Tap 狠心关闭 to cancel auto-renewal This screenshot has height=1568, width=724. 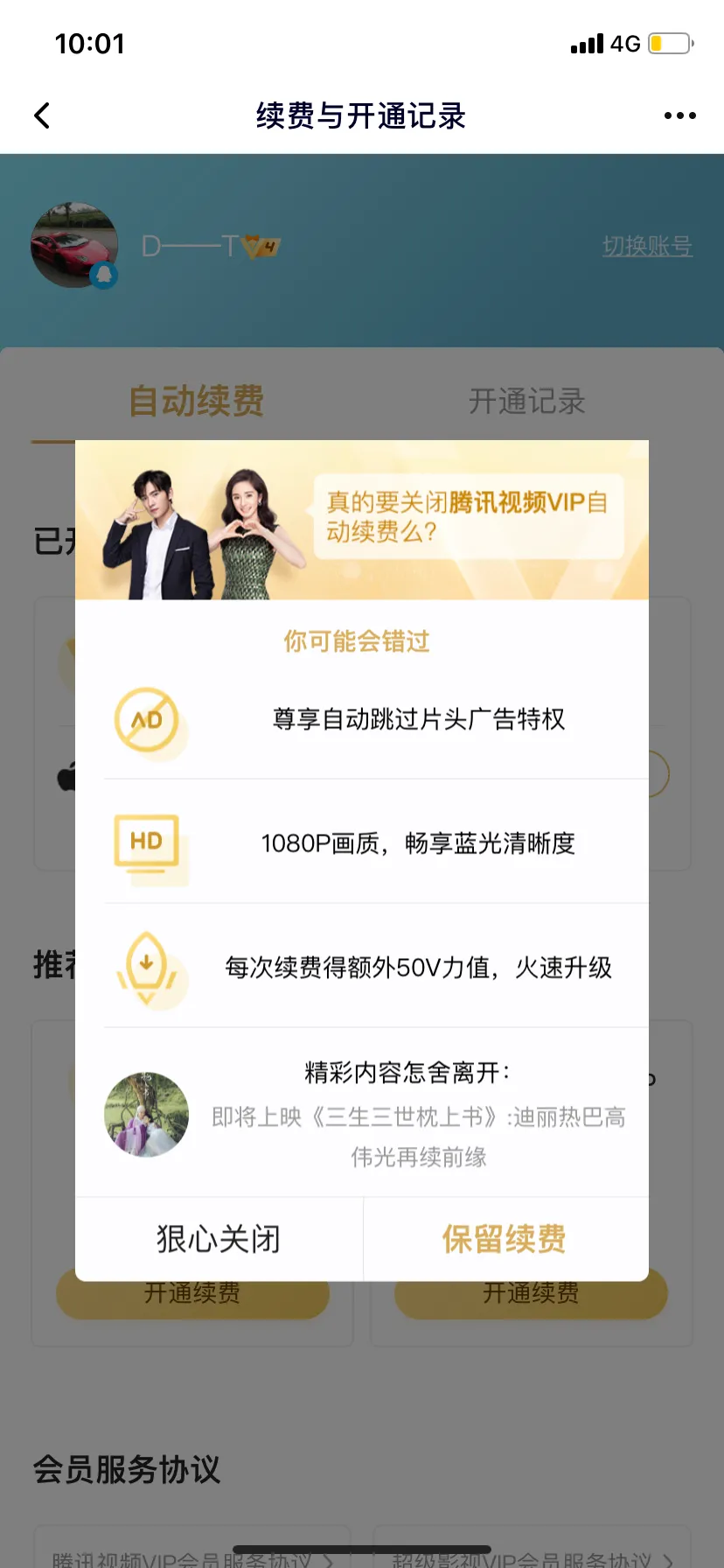219,1239
